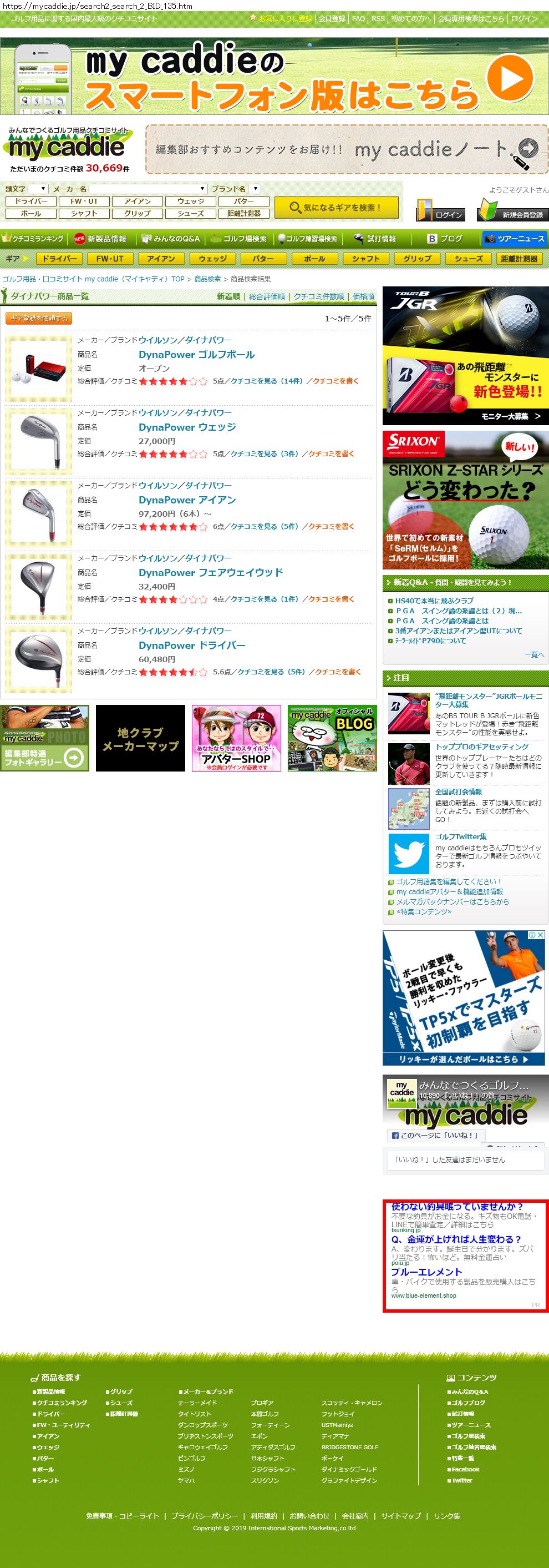Screen dimensions: 549x1568
Task: Select the パター gear category tab
Action: pos(263,259)
